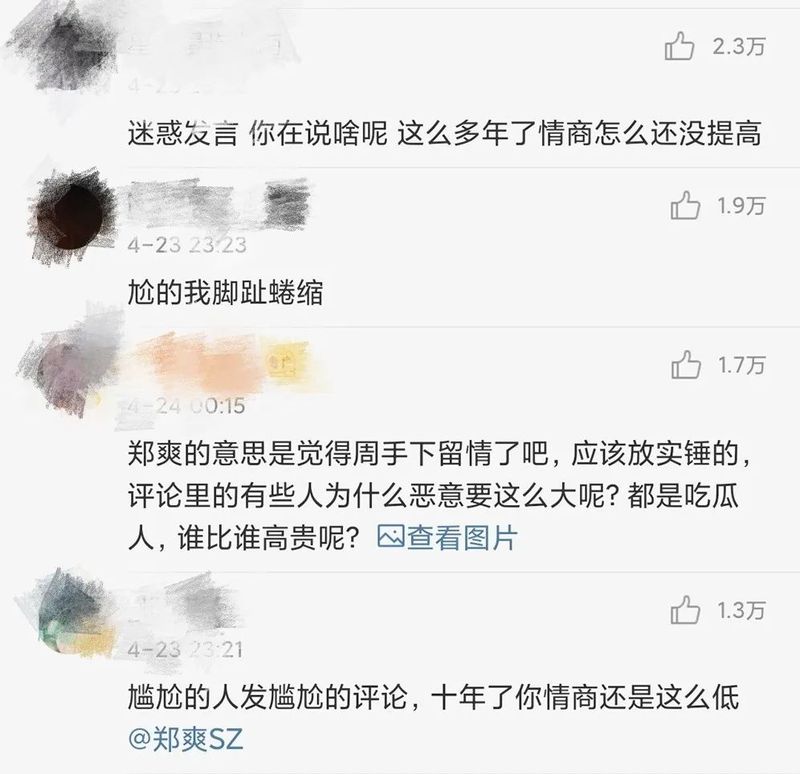The image size is (800, 774).
Task: Like the comment 尬的我脚趾蜷缩
Action: point(685,206)
